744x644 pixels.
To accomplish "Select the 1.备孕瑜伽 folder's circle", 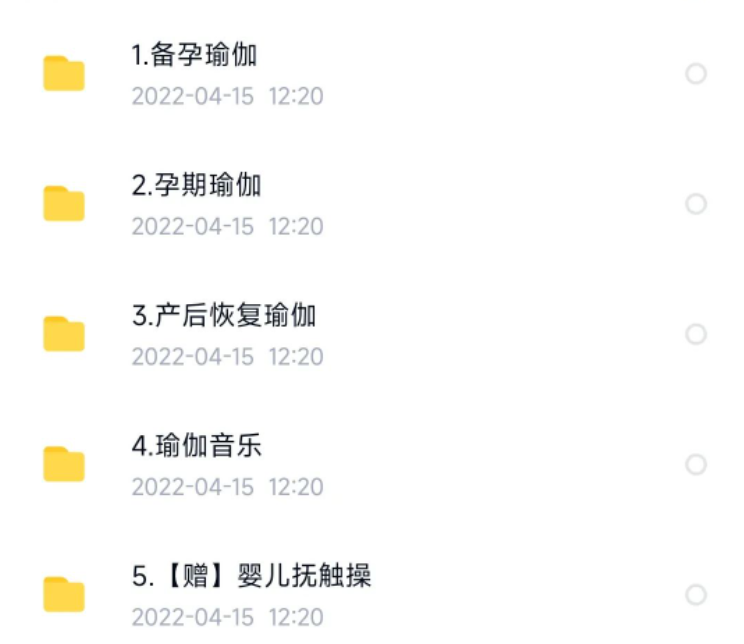I will (696, 74).
